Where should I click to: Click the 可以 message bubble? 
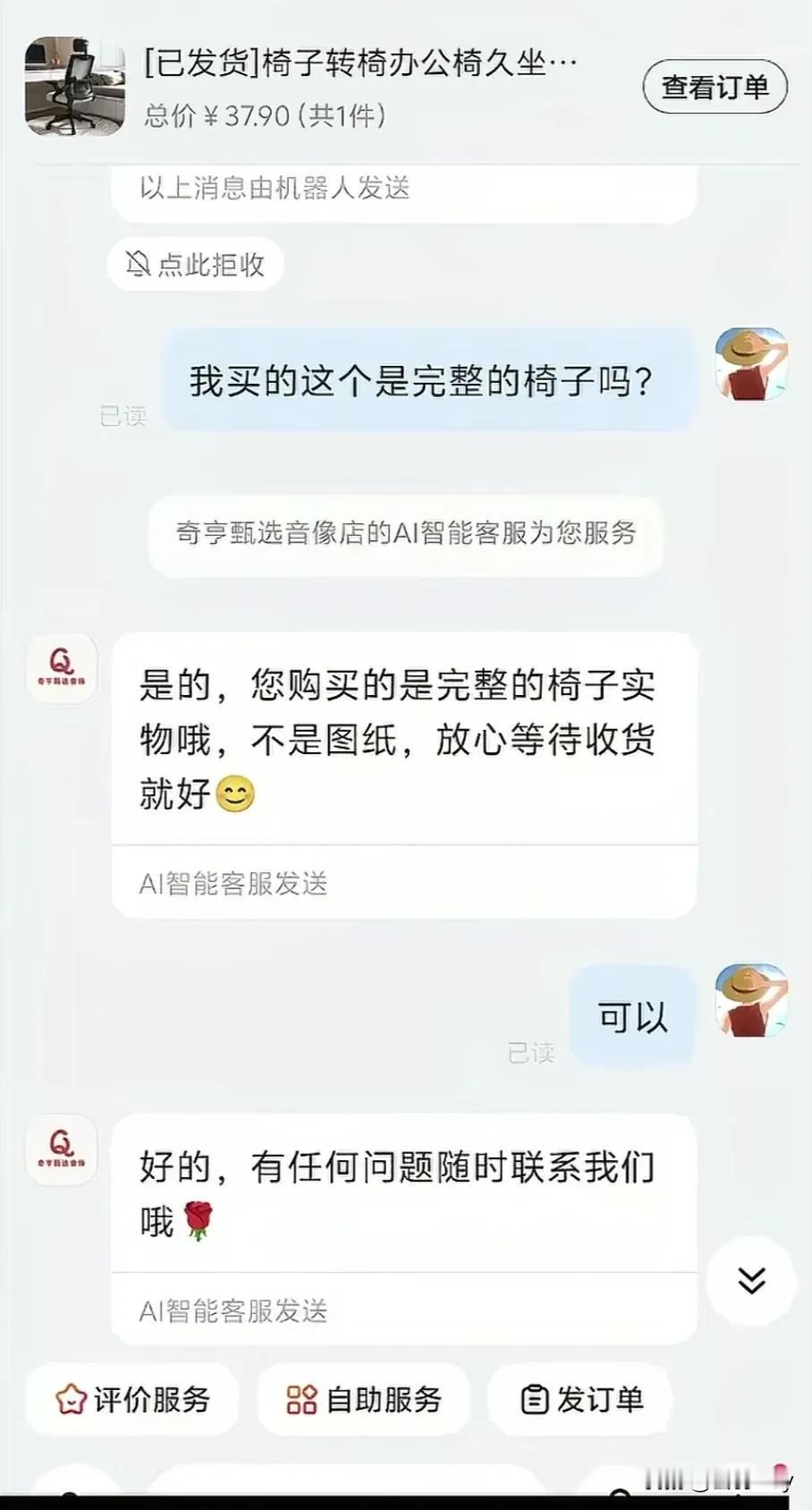point(630,1015)
